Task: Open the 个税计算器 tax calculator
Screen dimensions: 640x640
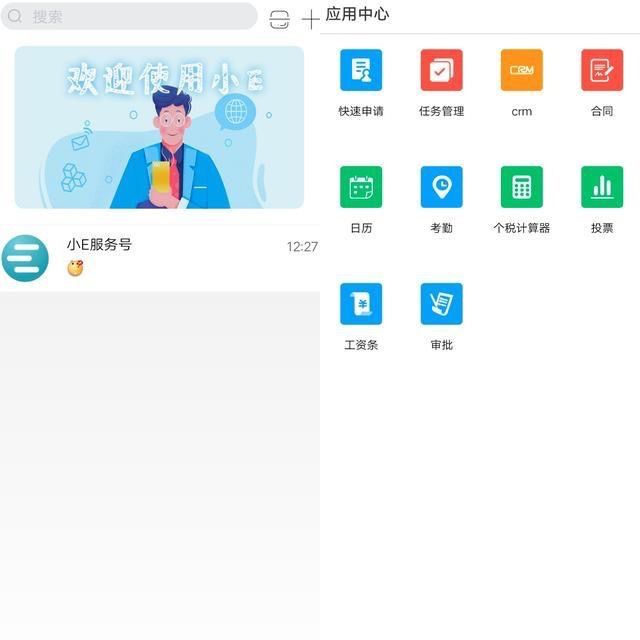Action: [x=521, y=188]
